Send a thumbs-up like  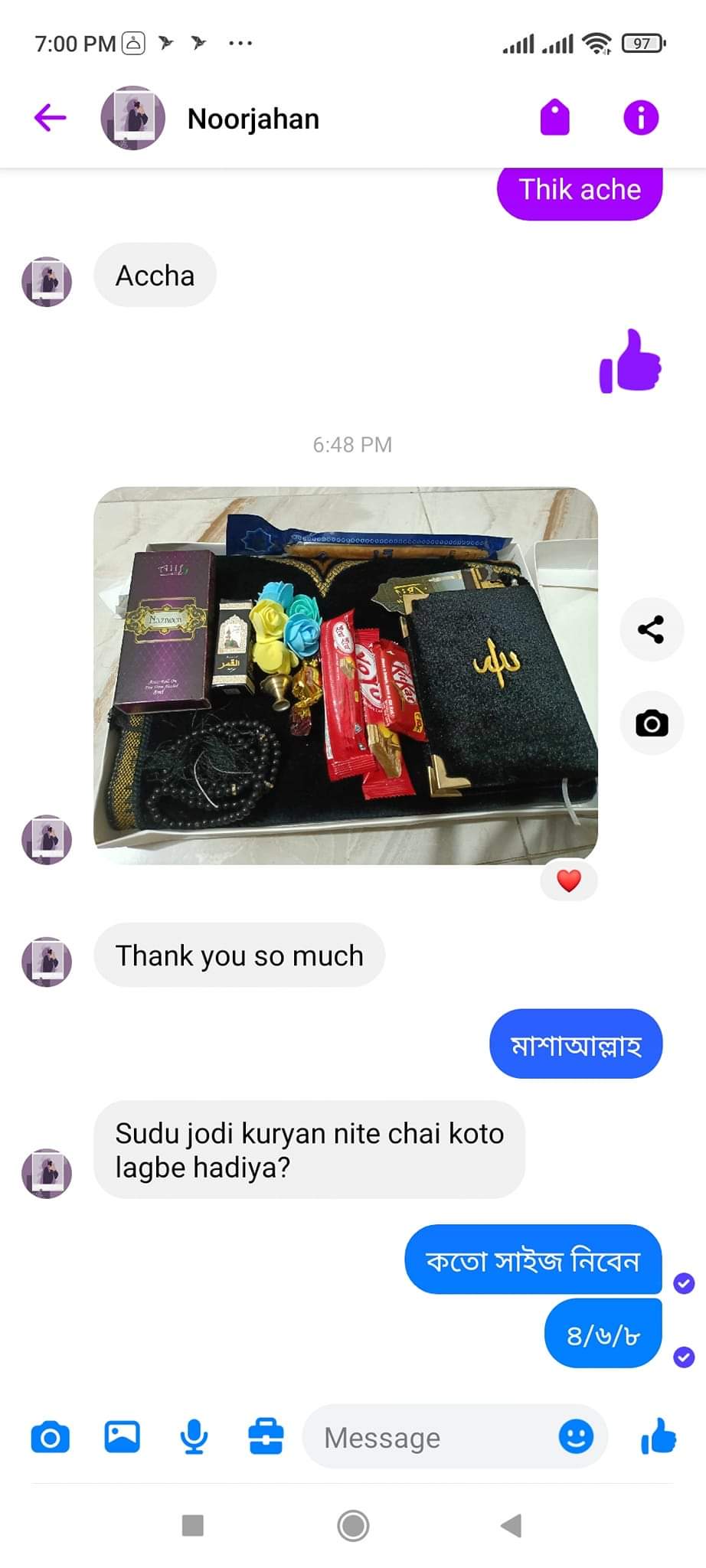coord(659,1436)
